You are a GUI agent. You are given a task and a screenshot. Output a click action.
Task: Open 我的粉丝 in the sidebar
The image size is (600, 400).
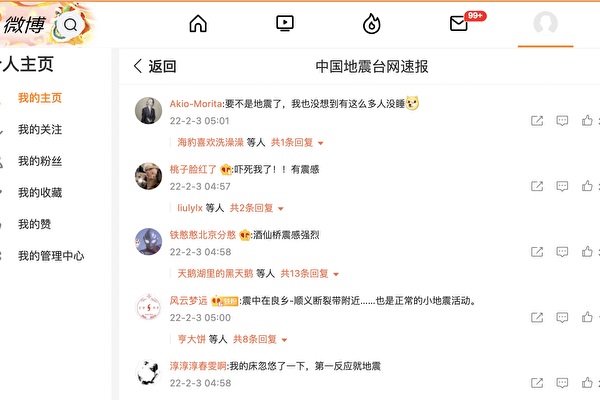click(x=40, y=161)
